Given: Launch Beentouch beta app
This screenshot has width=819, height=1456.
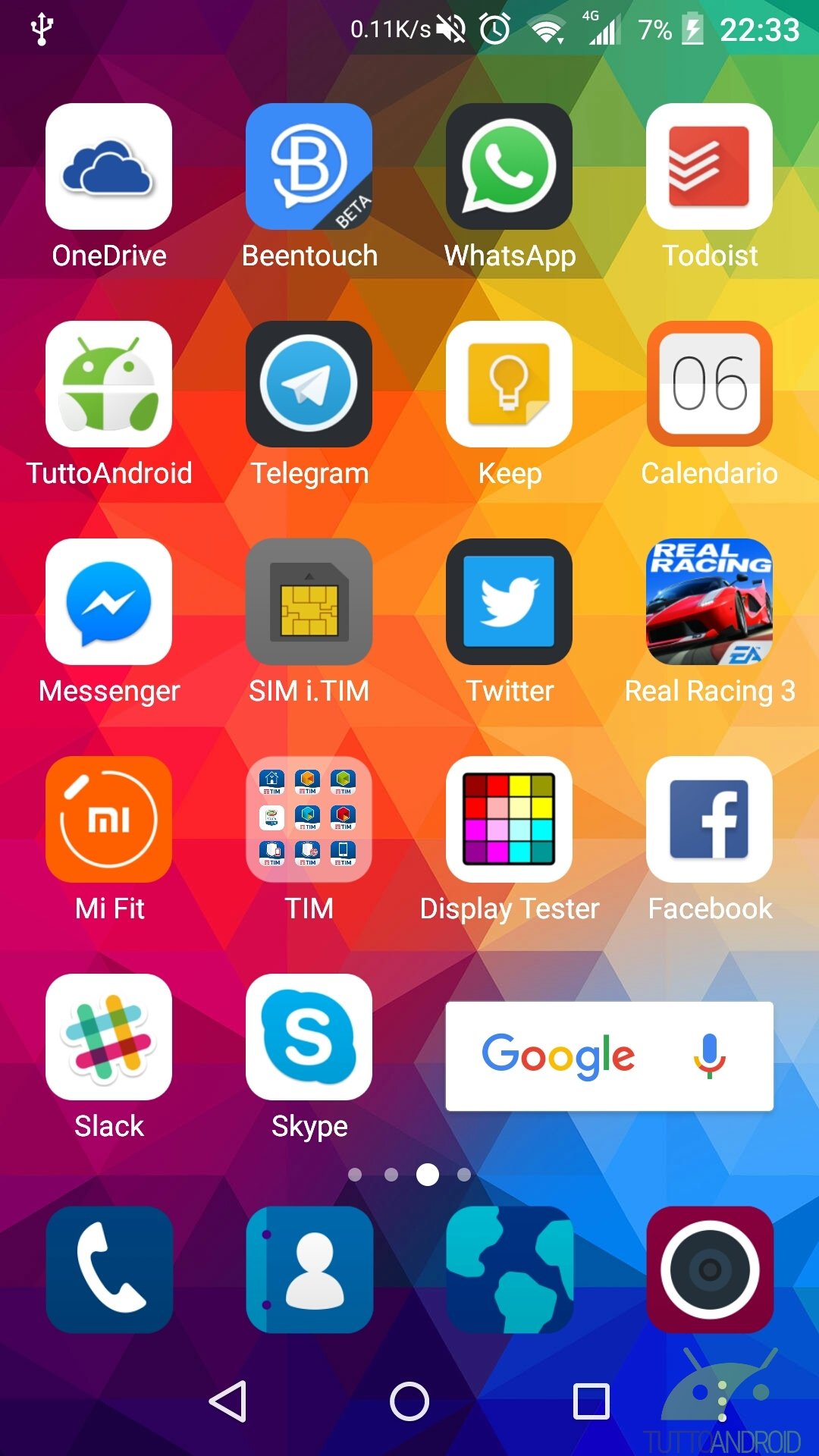Looking at the screenshot, I should pyautogui.click(x=309, y=167).
